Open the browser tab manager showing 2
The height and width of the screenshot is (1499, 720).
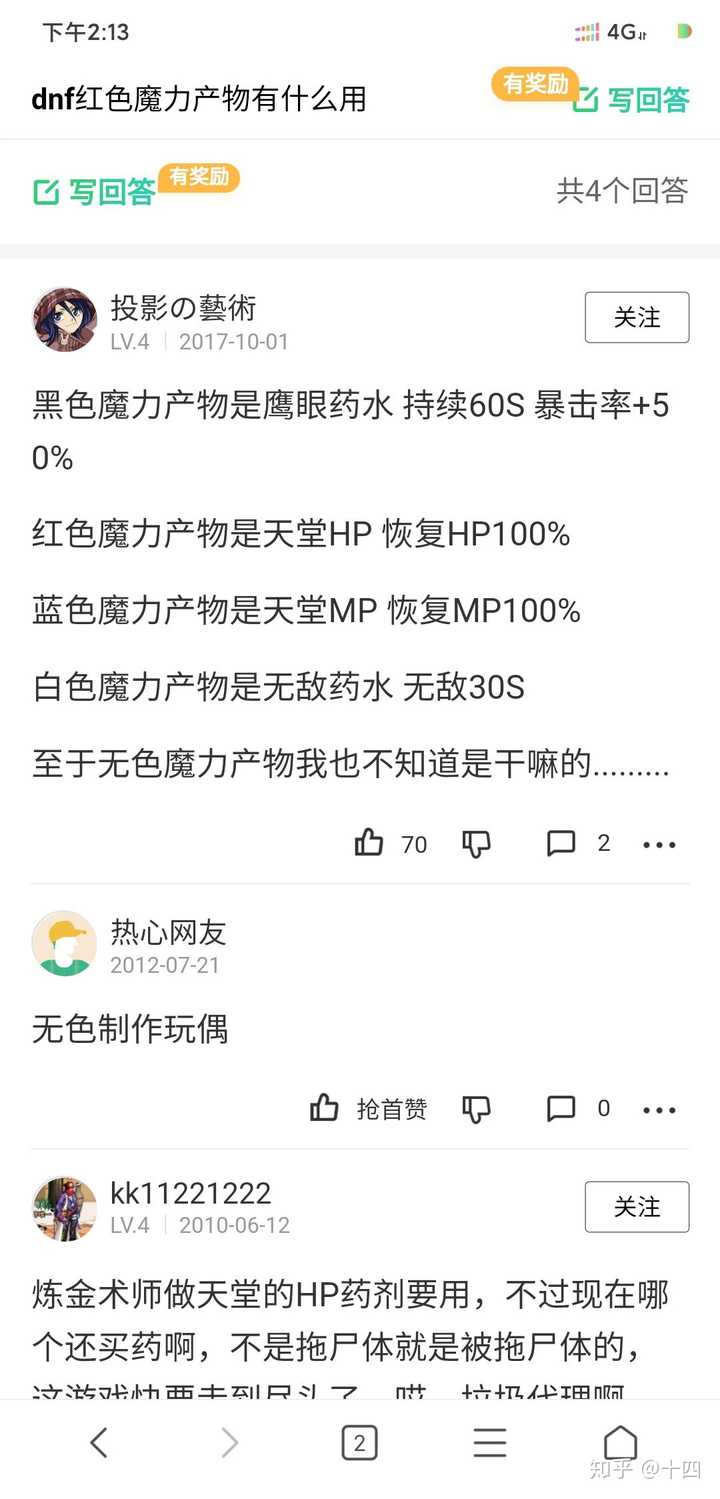pos(360,1443)
